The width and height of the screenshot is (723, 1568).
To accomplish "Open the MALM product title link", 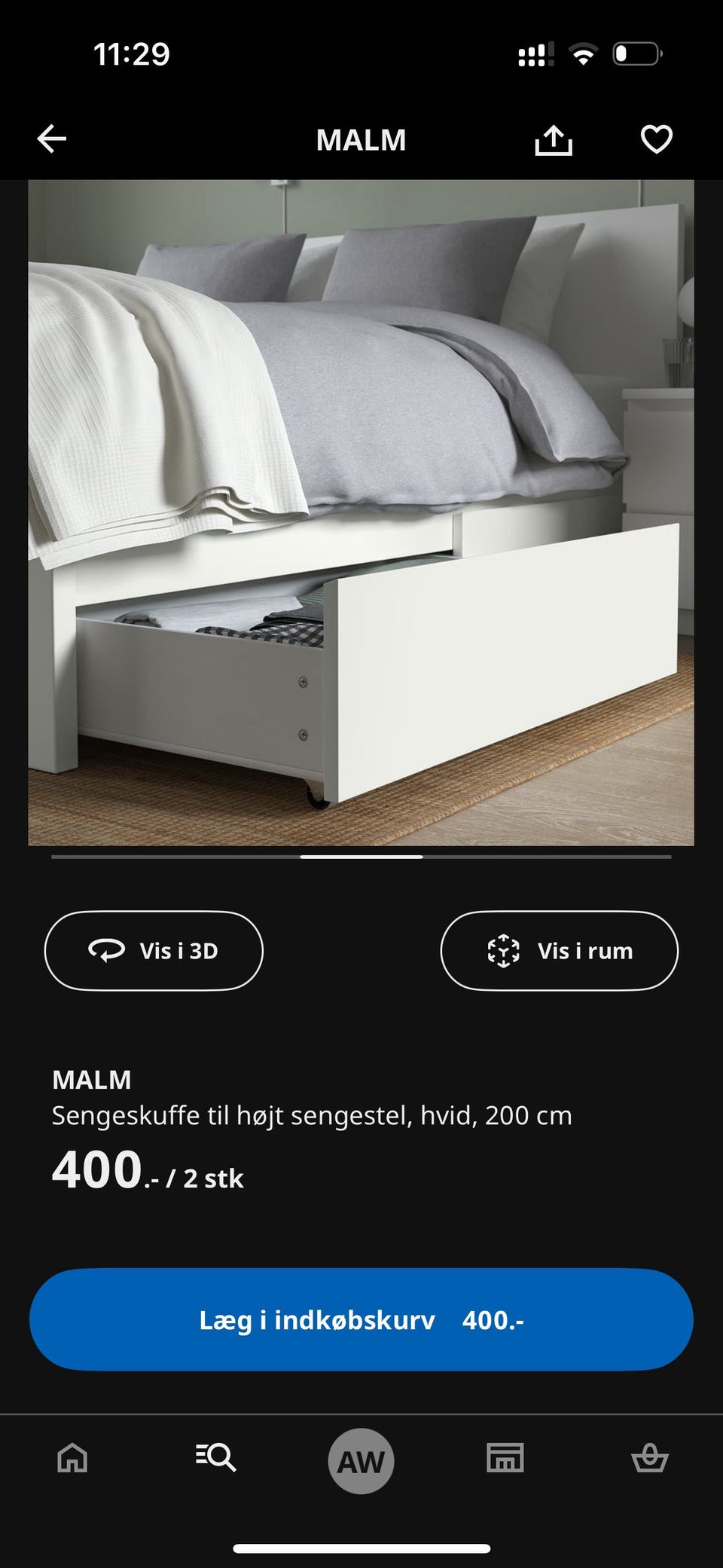I will click(x=91, y=1080).
